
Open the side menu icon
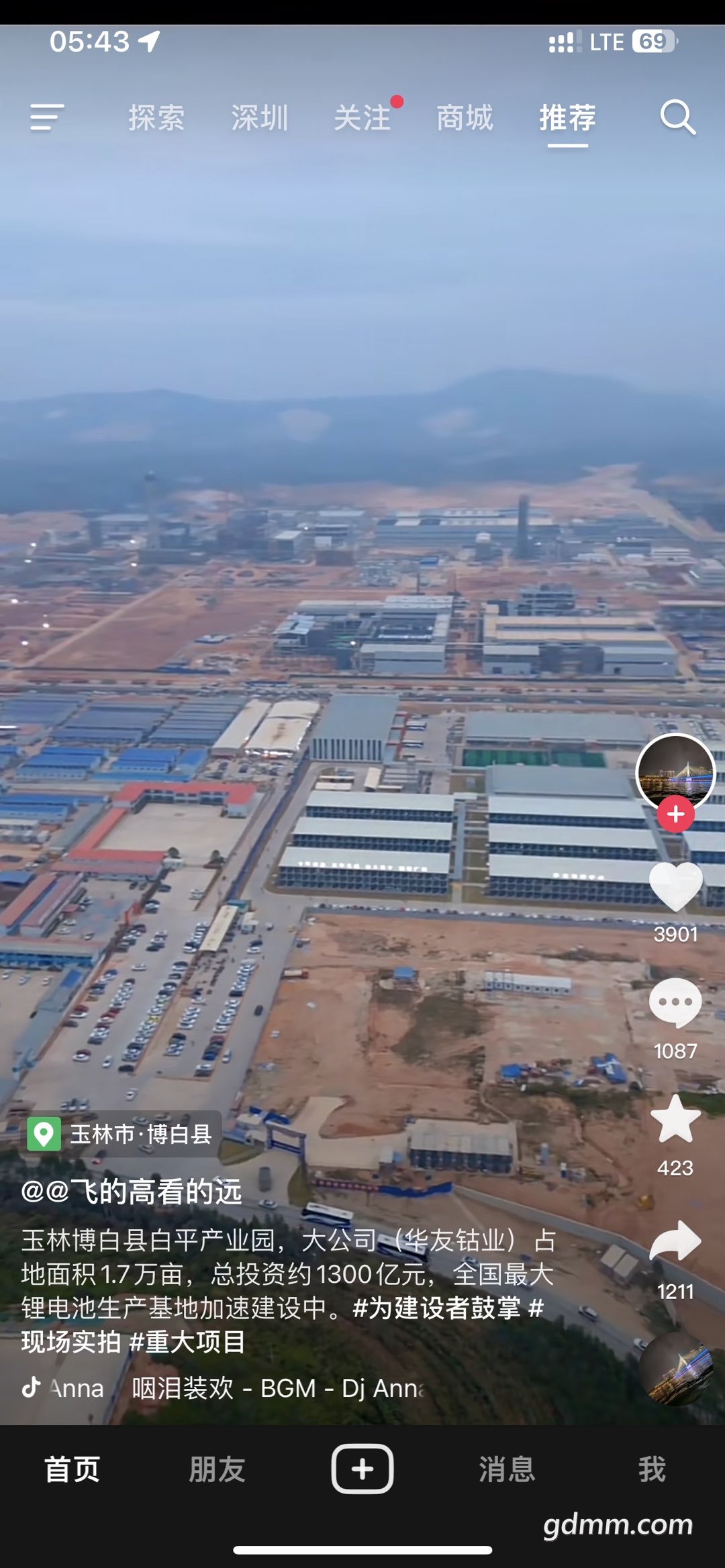point(47,117)
